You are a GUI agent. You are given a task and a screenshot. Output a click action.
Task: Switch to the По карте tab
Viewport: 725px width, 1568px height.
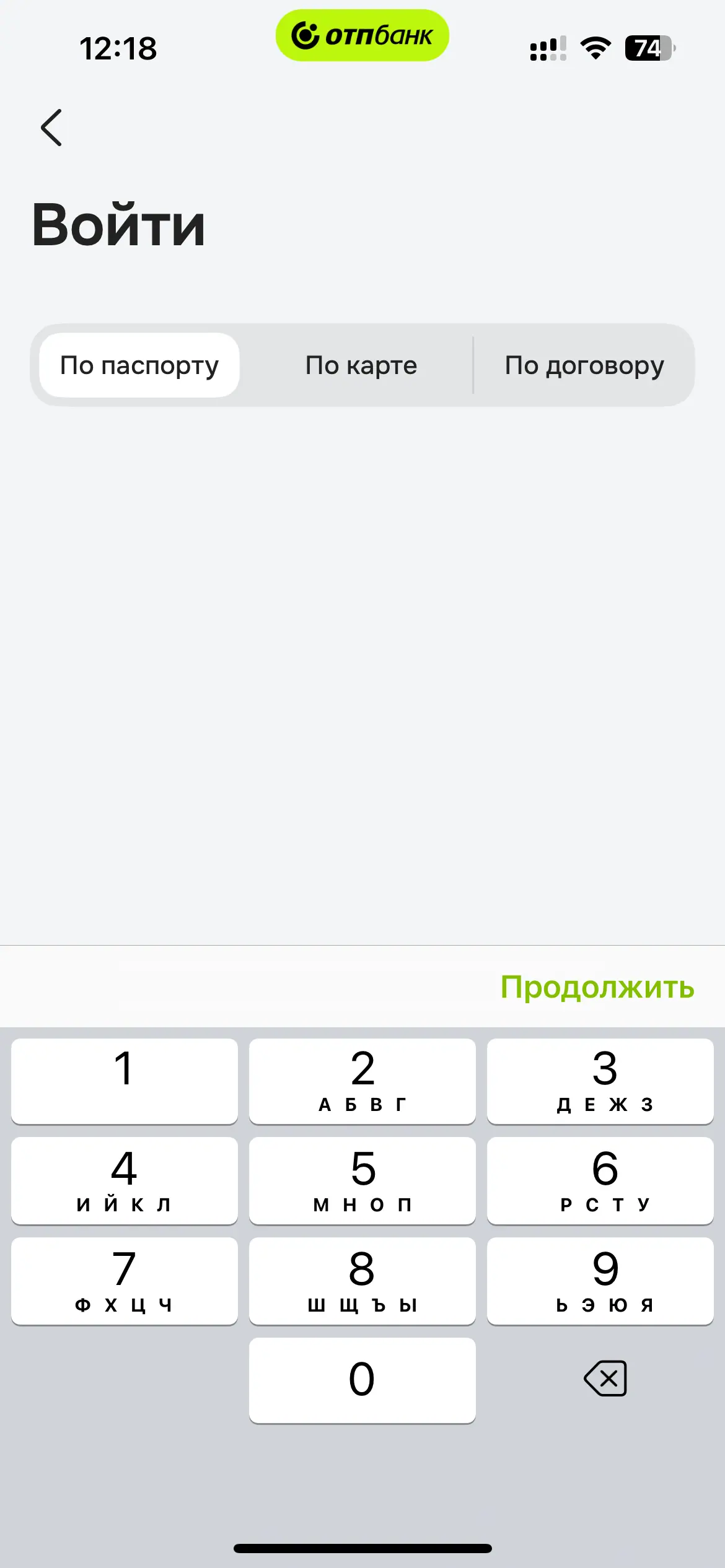[361, 365]
